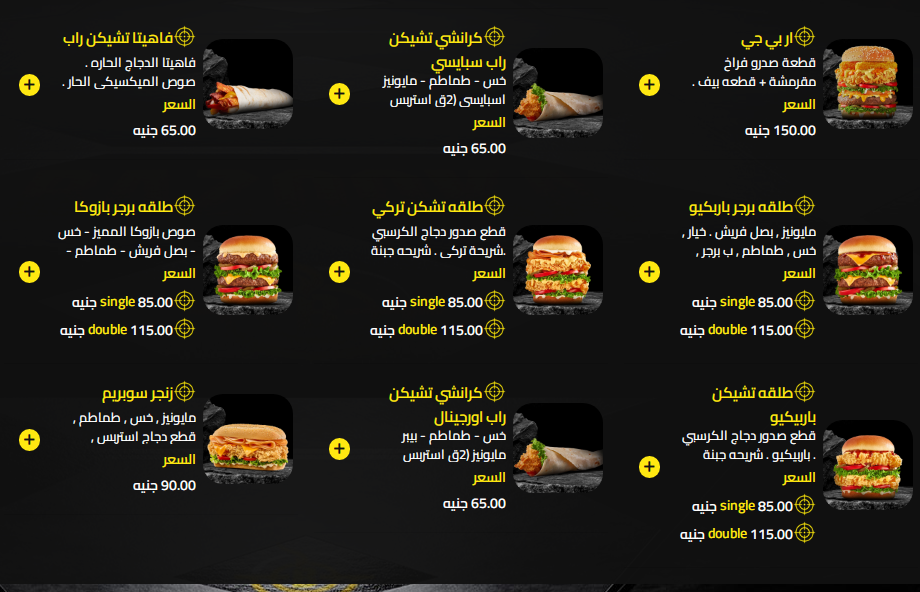Add Crunchy Chicken Spicy Wrap (راب سبايسي)

(x=339, y=94)
